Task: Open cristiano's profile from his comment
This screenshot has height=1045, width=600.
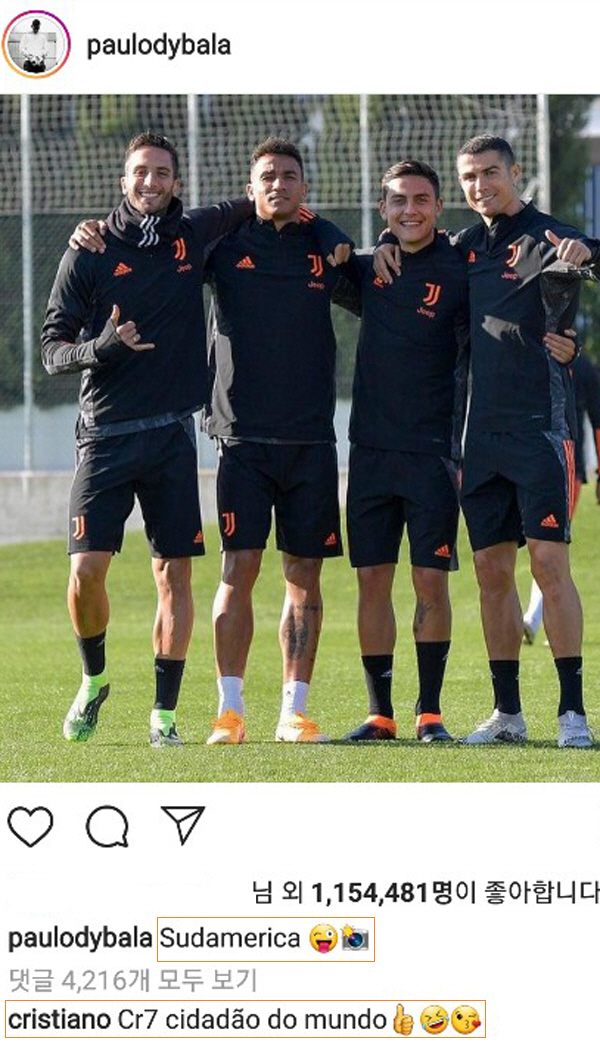Action: tap(58, 1020)
